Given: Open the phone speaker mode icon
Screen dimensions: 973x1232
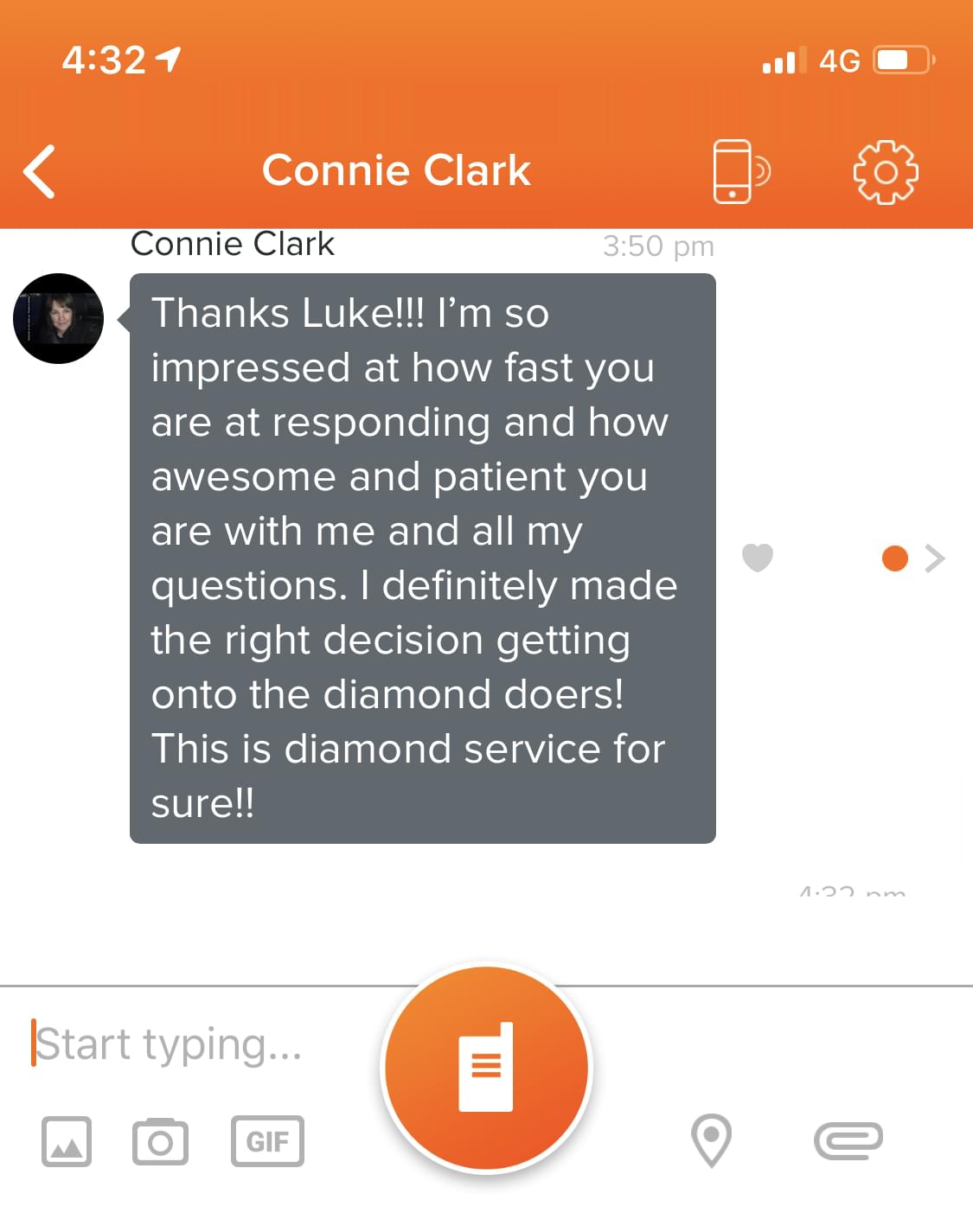Looking at the screenshot, I should [739, 171].
